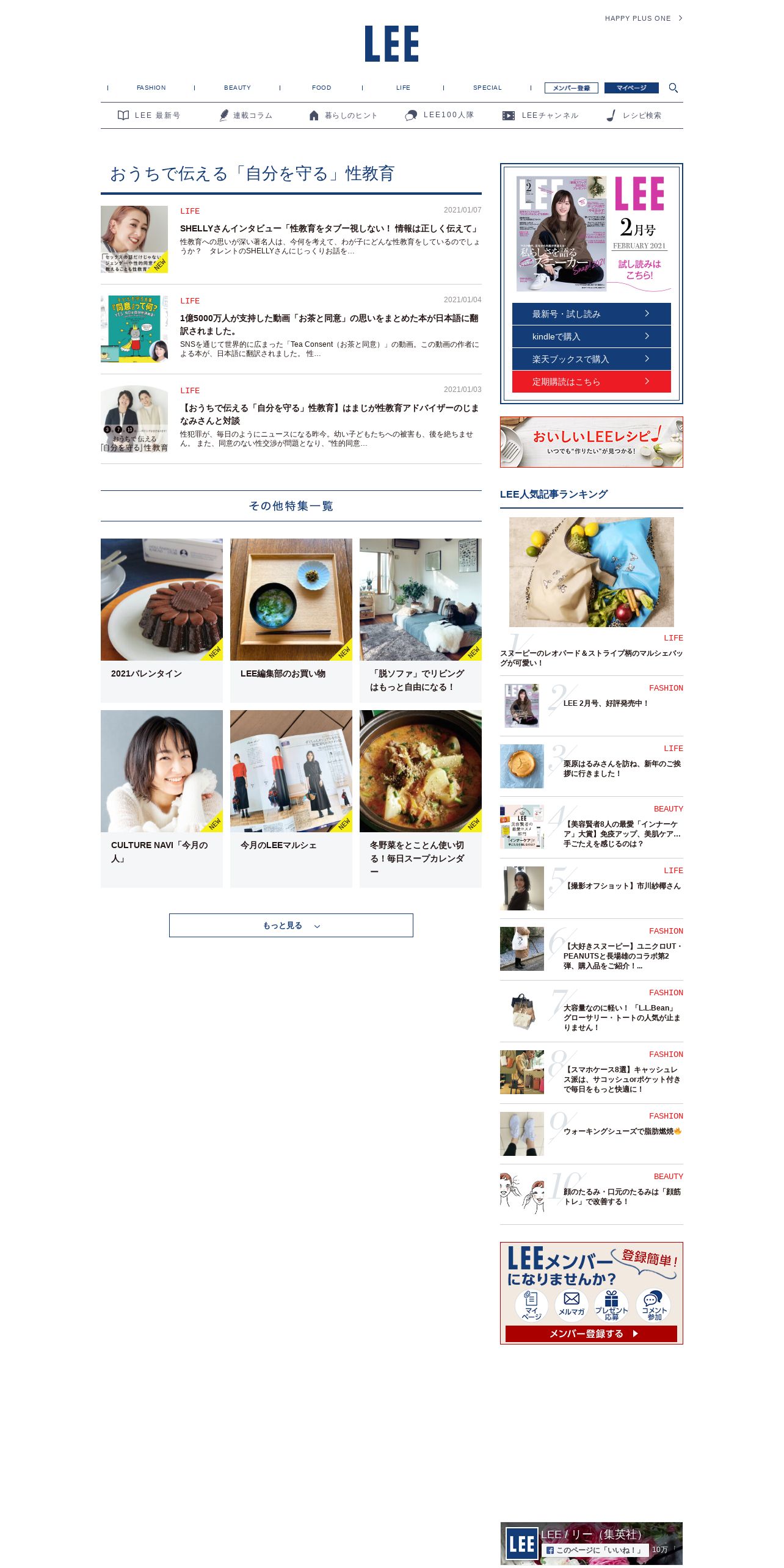Open the search magnifier icon
The width and height of the screenshot is (784, 1568).
[x=673, y=88]
